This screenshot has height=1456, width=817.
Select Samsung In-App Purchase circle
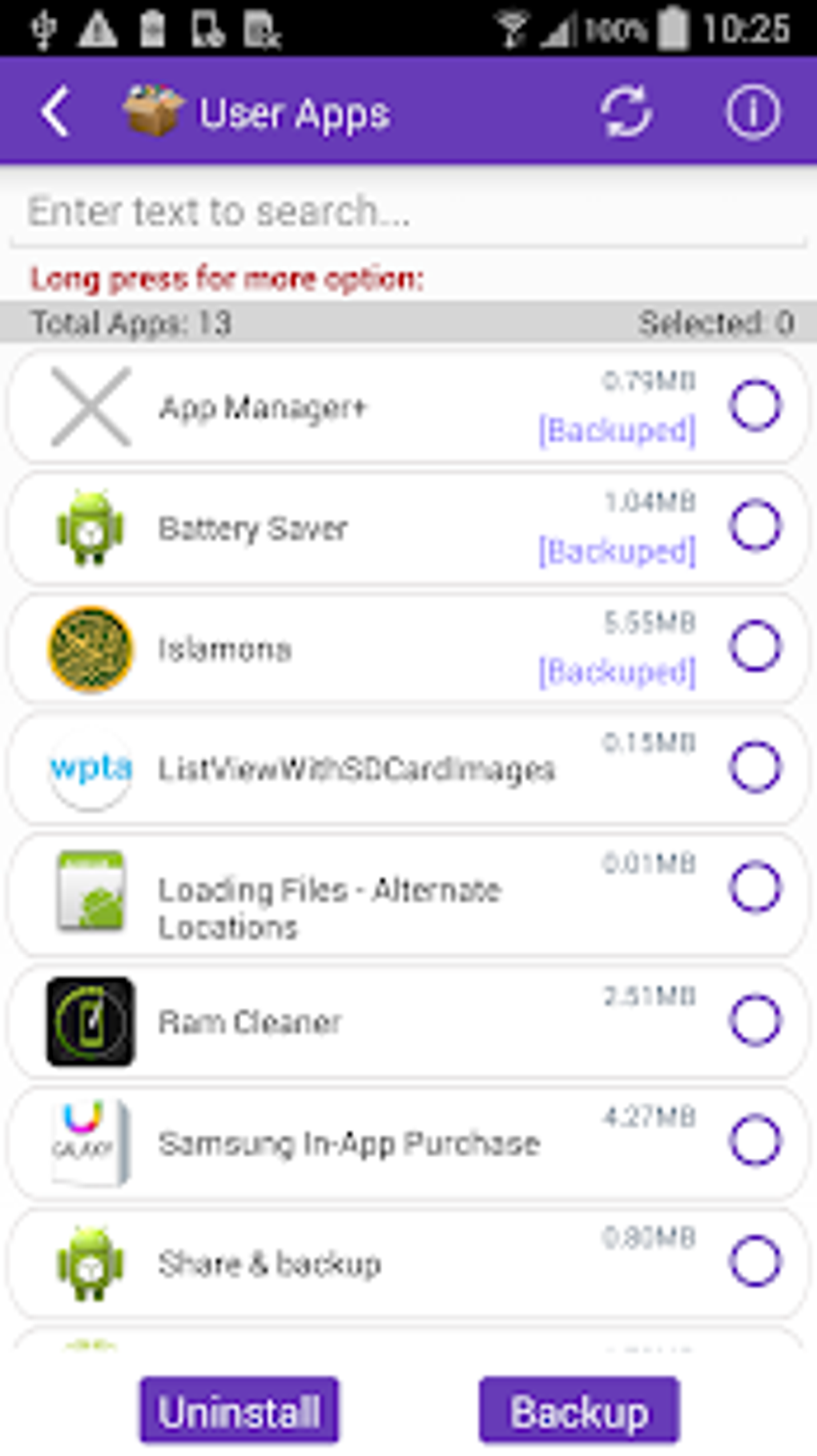click(x=755, y=1141)
